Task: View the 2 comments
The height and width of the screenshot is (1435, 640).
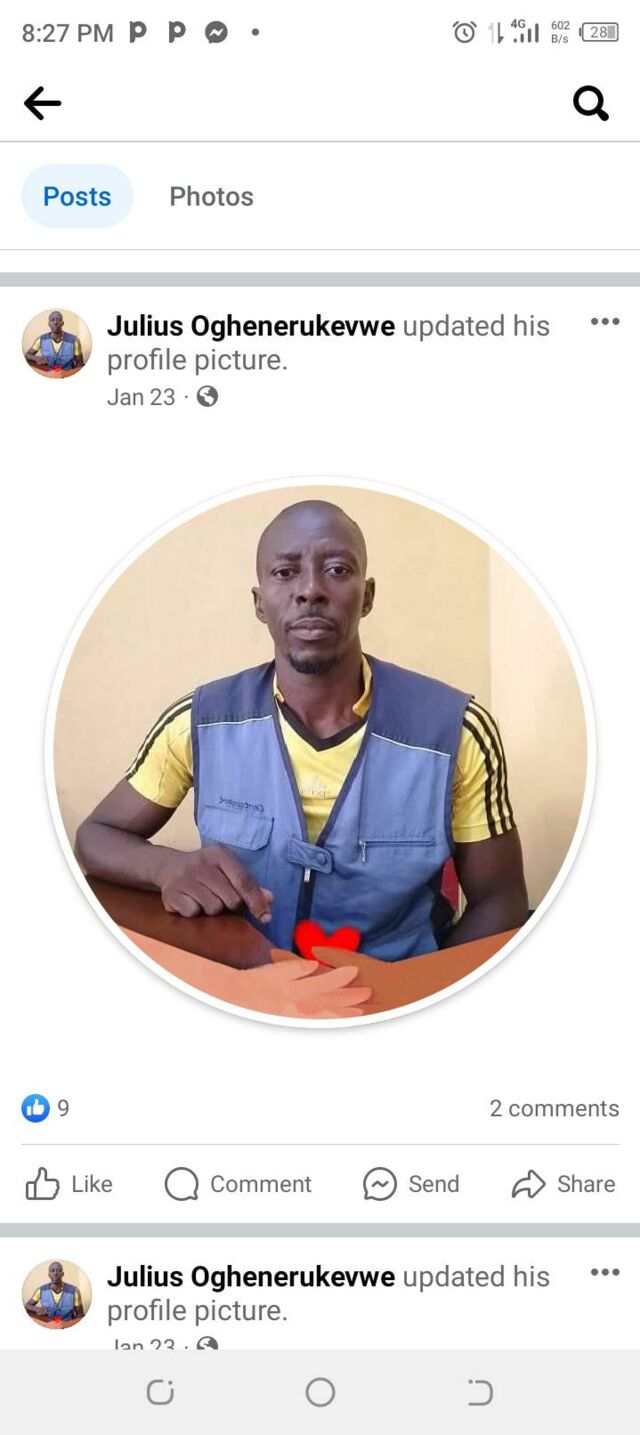Action: (x=554, y=1108)
